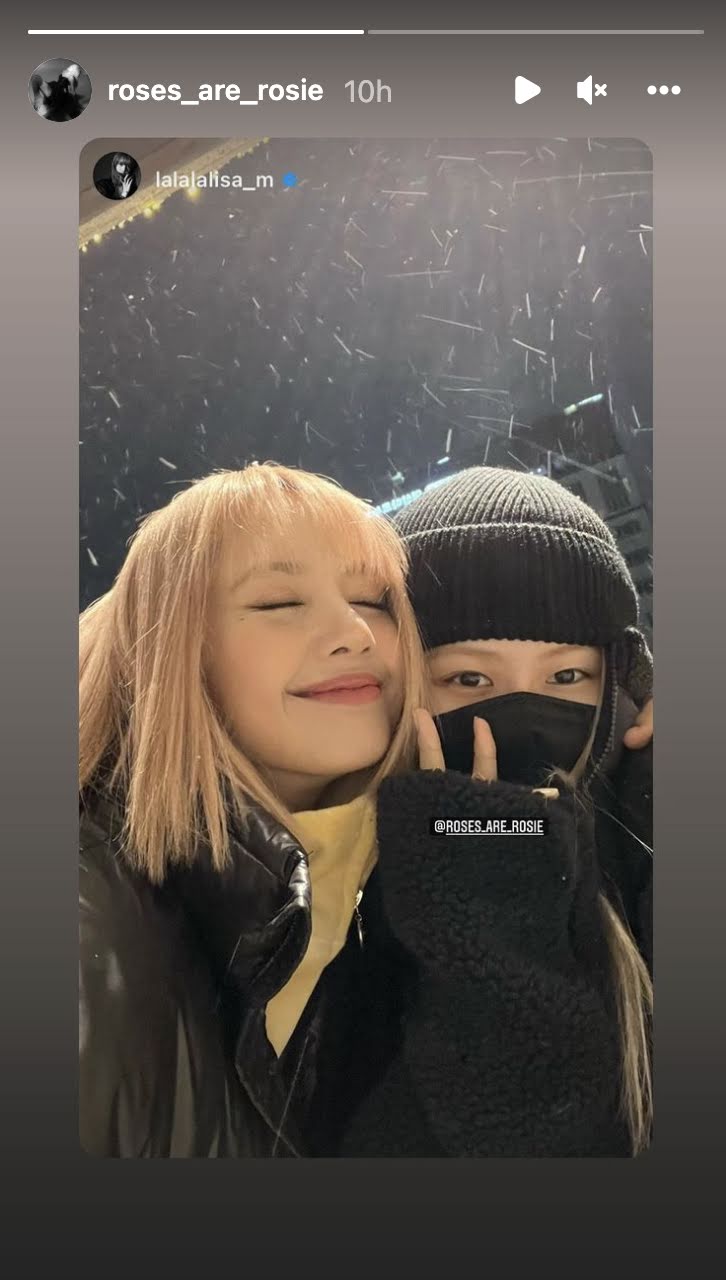Open the three-dot options menu

pyautogui.click(x=663, y=90)
